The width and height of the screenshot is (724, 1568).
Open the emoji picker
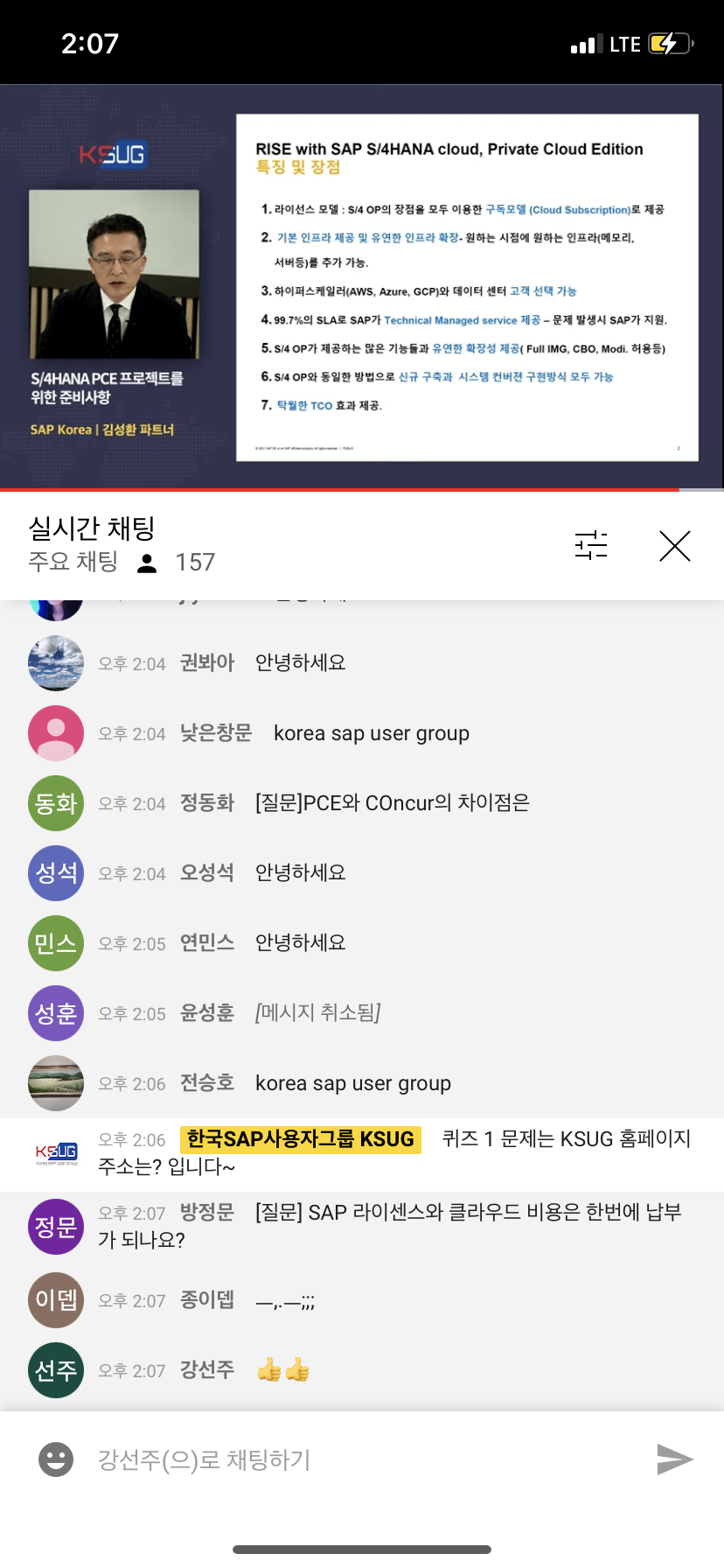tap(56, 1459)
